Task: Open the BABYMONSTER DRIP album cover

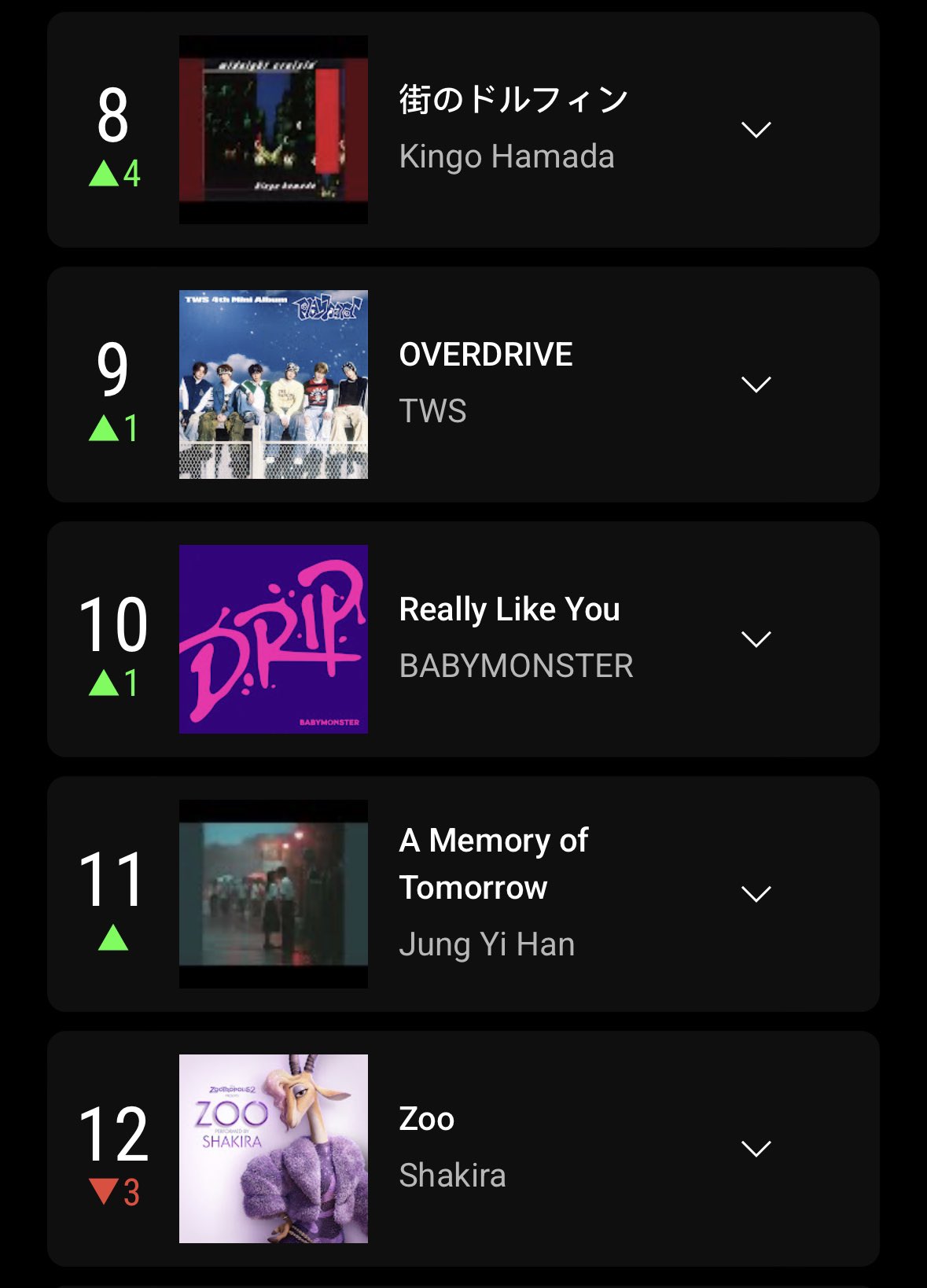Action: 274,639
